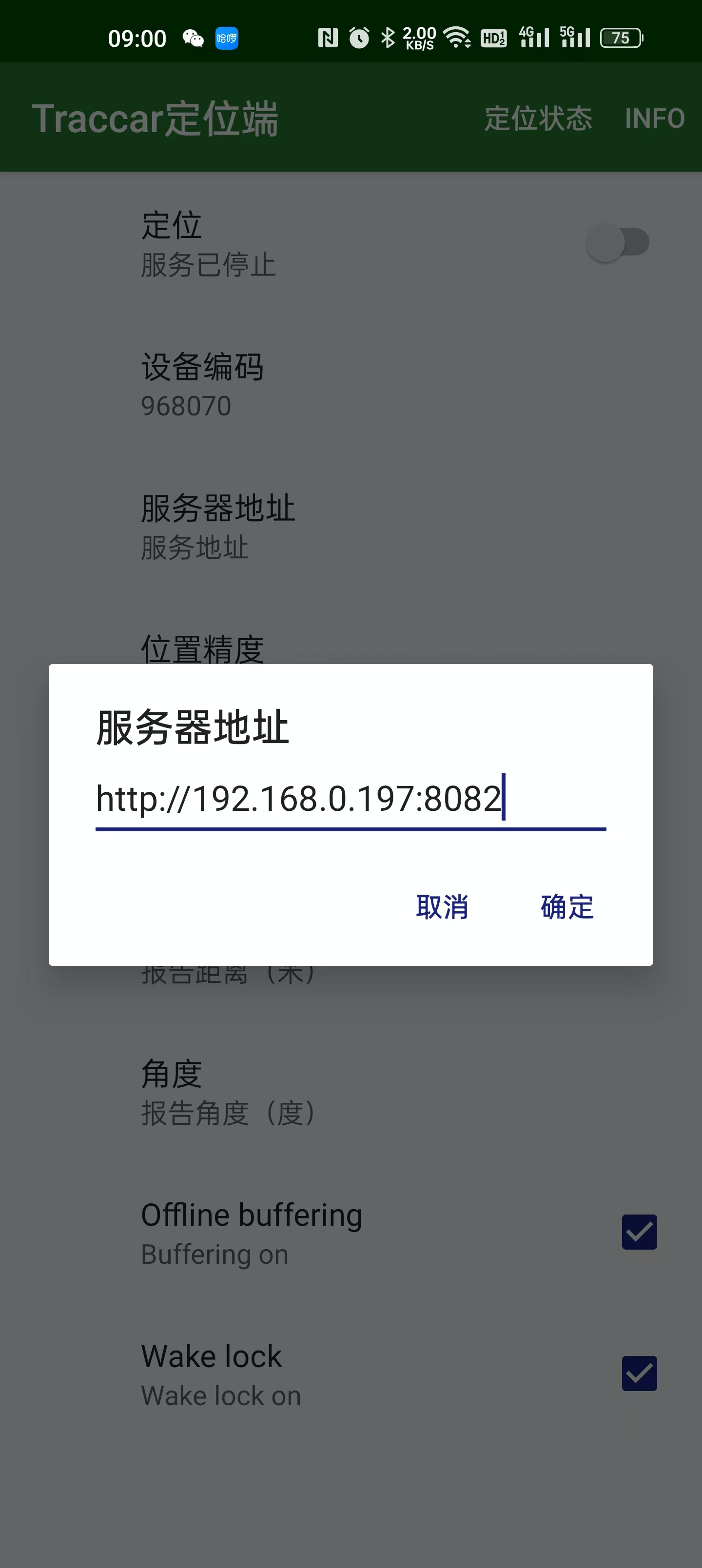Click the alarm clock status icon

(x=359, y=38)
